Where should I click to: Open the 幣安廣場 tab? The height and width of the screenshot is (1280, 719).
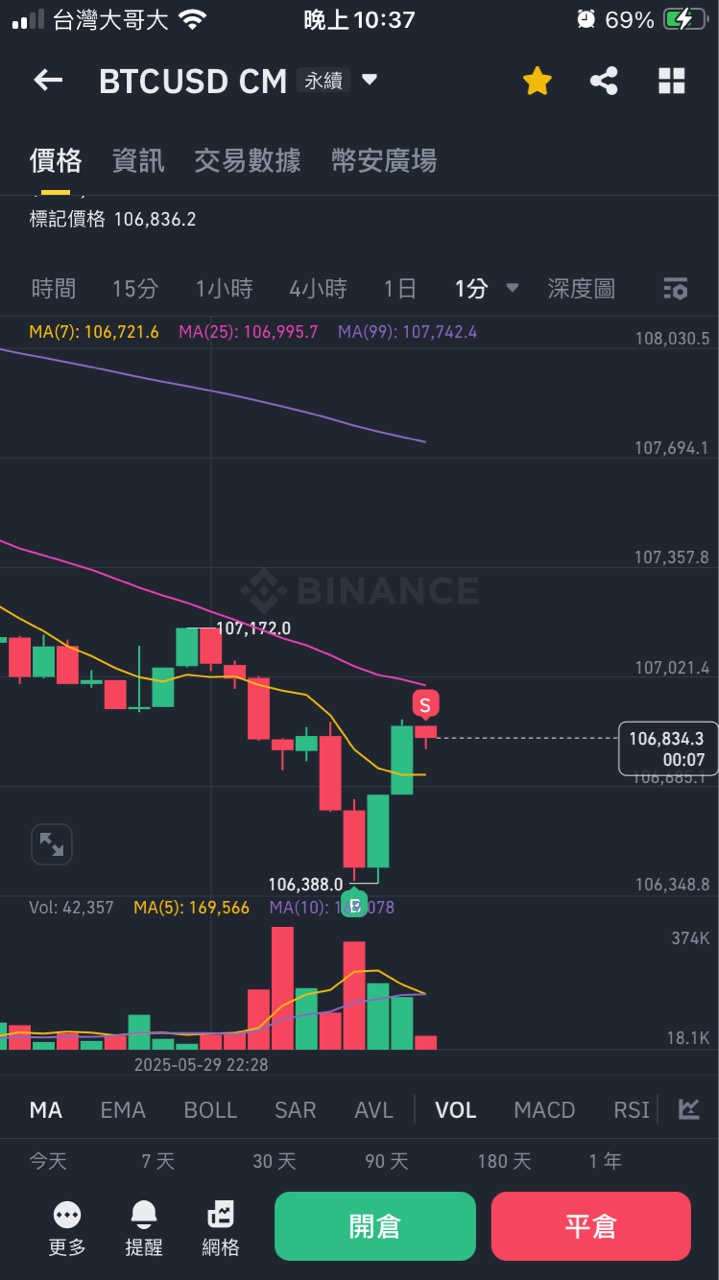coord(384,160)
